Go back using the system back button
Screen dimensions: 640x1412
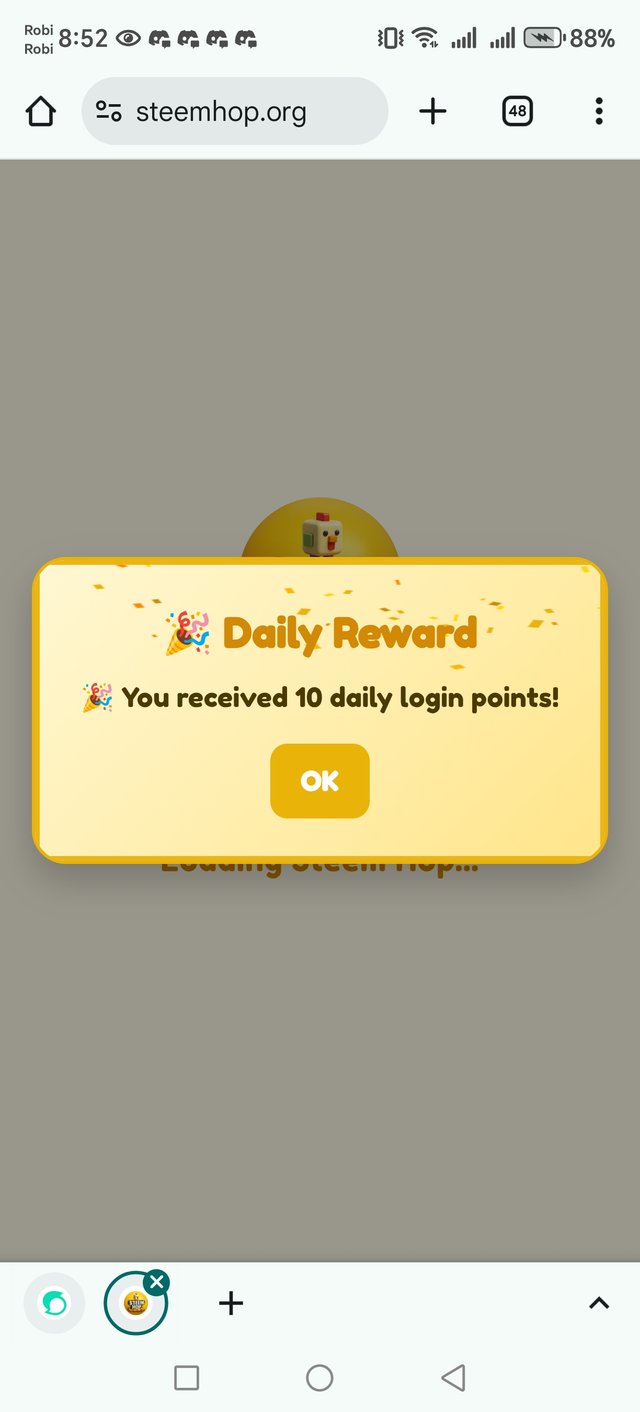point(453,1378)
